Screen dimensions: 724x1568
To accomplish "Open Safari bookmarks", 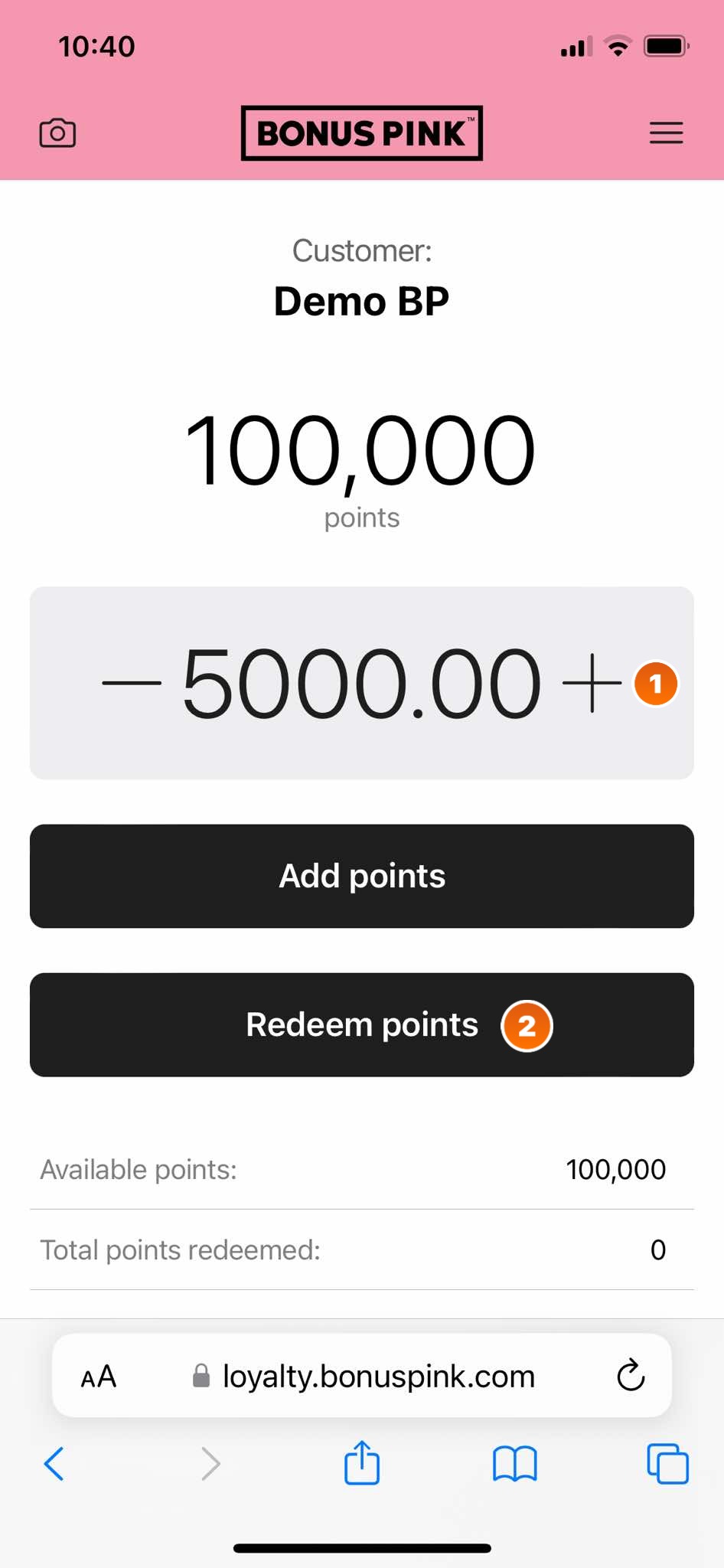I will pyautogui.click(x=515, y=1464).
